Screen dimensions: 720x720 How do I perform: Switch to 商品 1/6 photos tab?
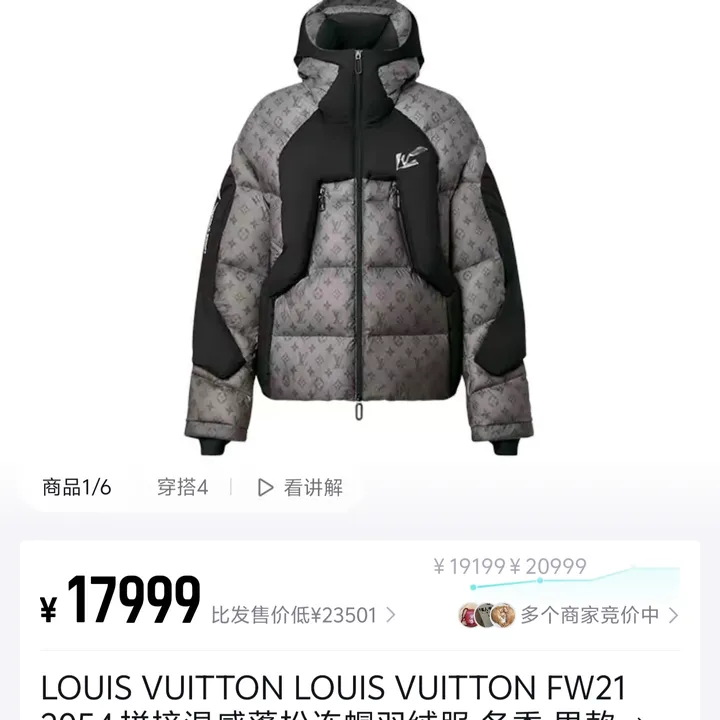tap(77, 488)
